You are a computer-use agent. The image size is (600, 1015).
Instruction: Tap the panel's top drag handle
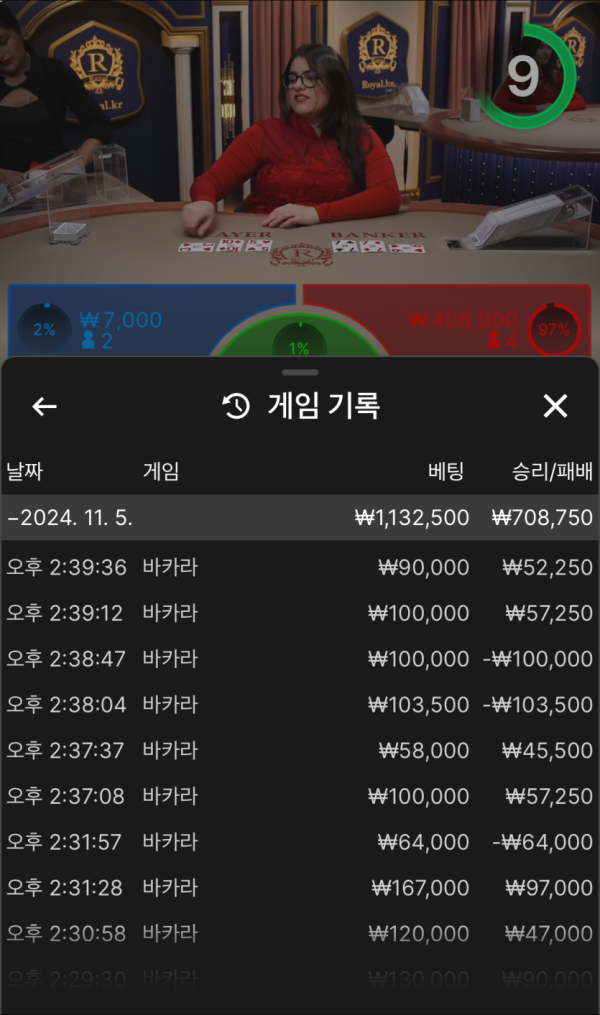[300, 372]
